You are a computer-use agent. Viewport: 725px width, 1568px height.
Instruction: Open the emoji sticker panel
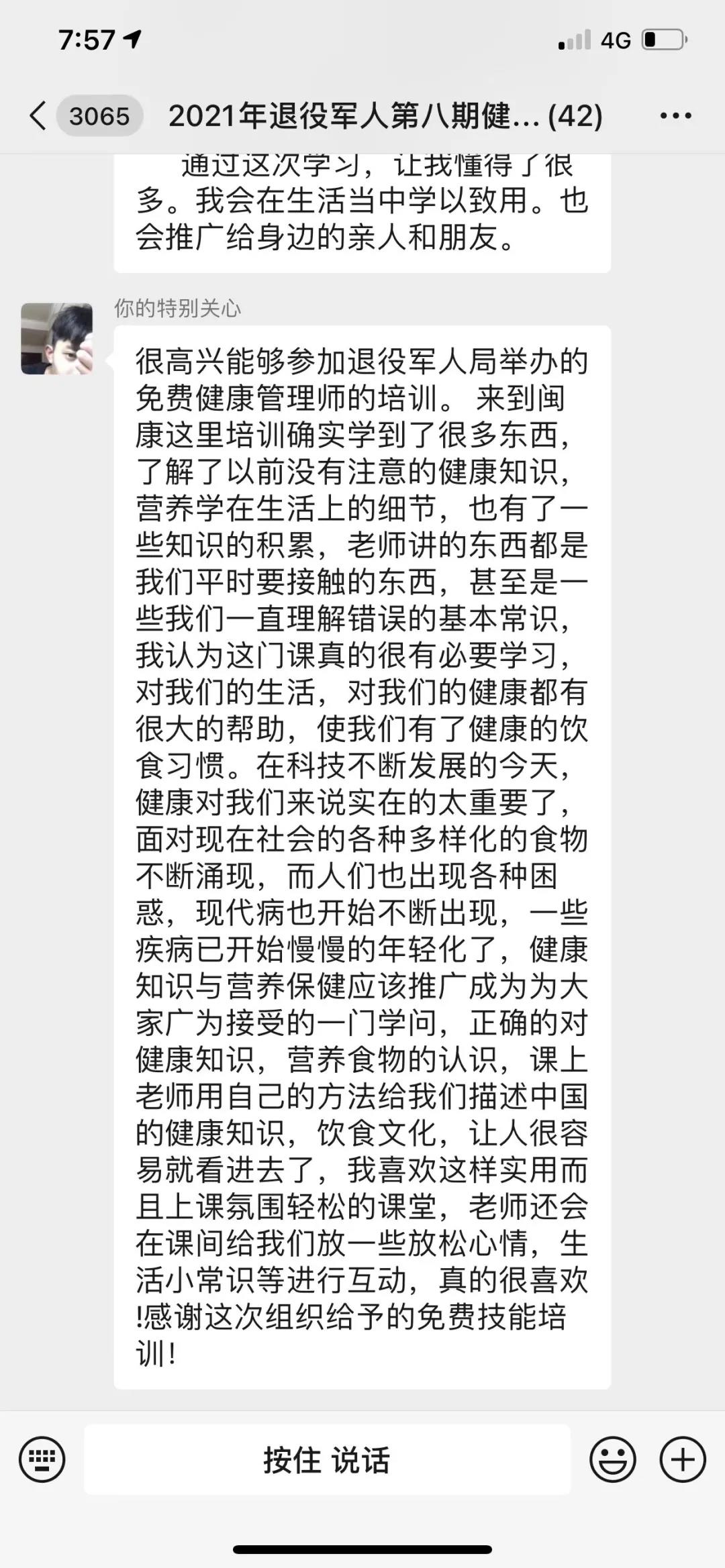pyautogui.click(x=612, y=1459)
